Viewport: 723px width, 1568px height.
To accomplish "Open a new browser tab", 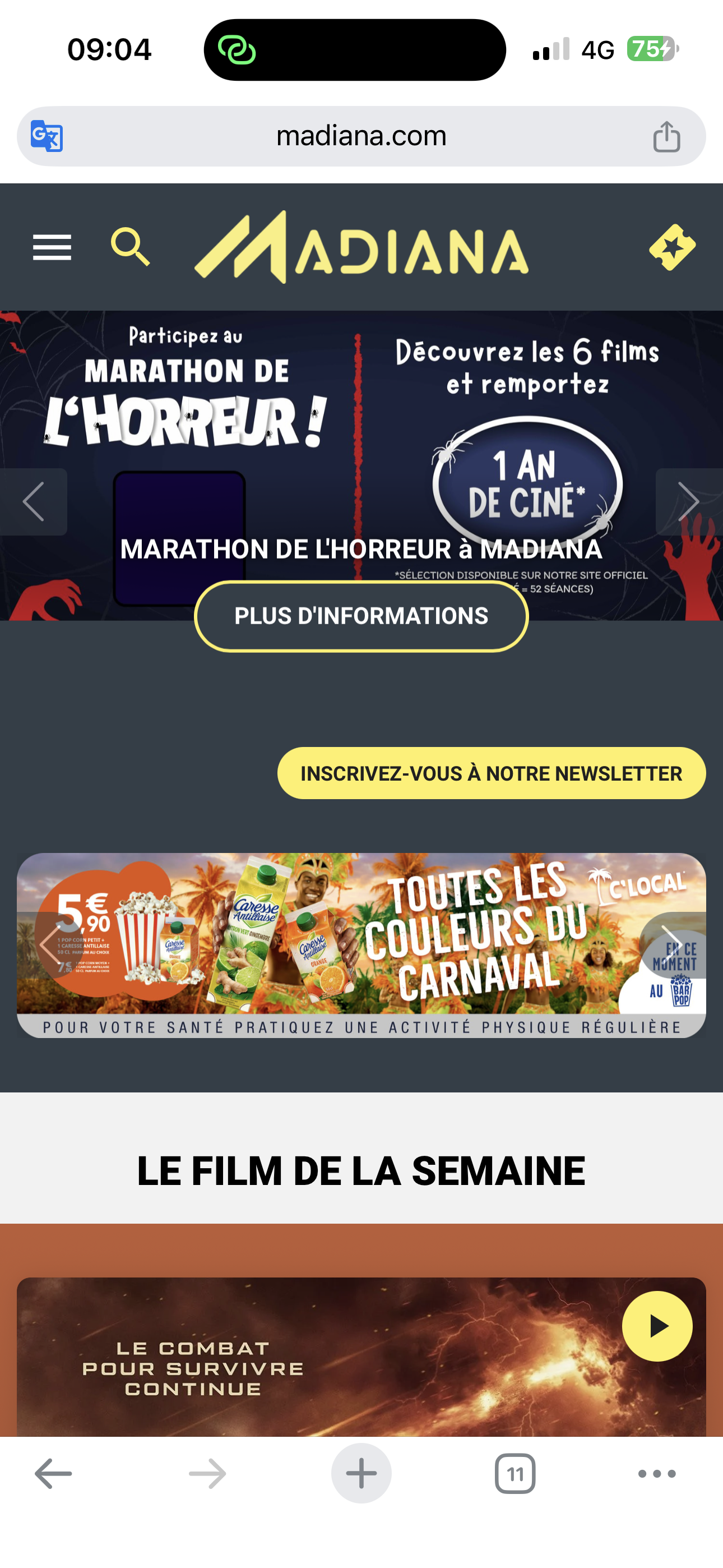I will pos(361,1474).
